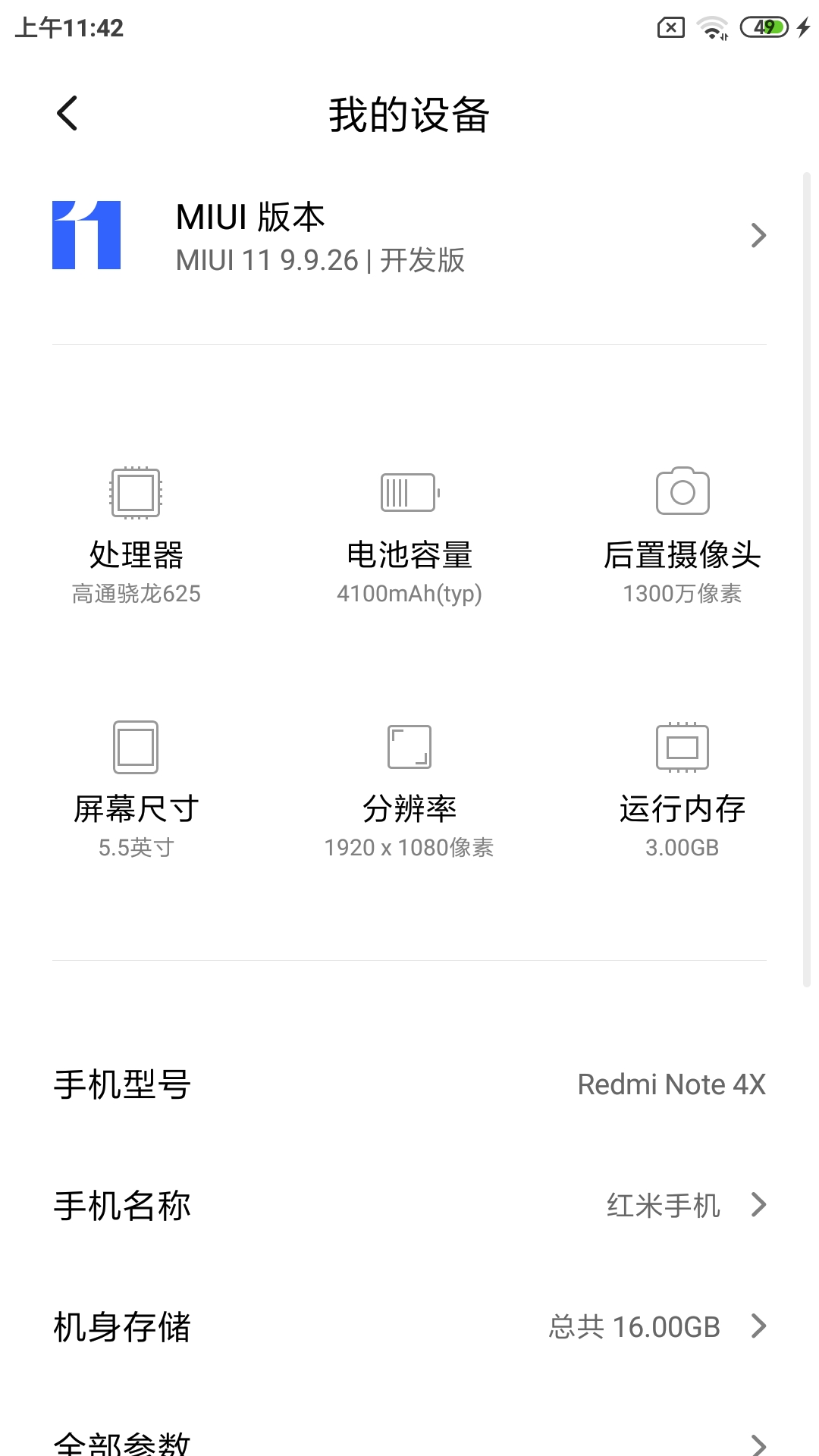Open 手机名称 to rename the phone
The image size is (819, 1456).
tap(409, 1205)
